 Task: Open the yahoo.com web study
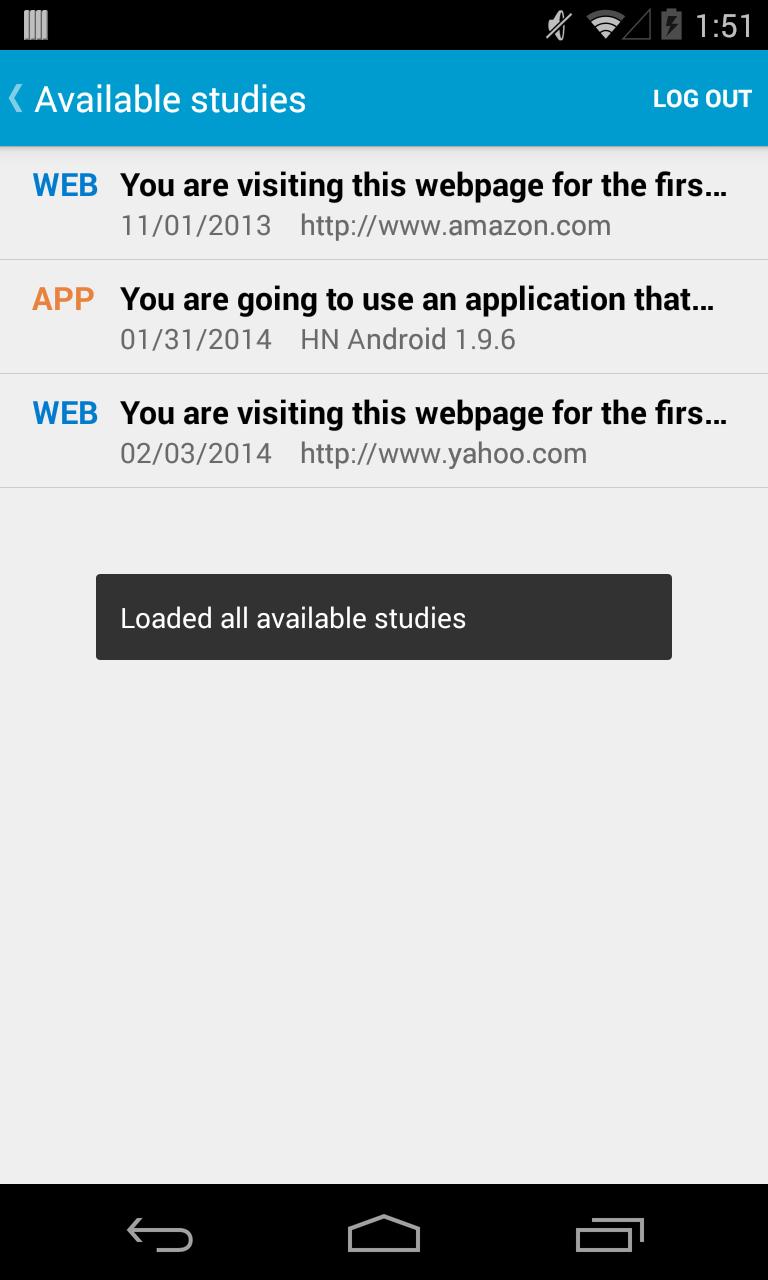click(x=384, y=432)
